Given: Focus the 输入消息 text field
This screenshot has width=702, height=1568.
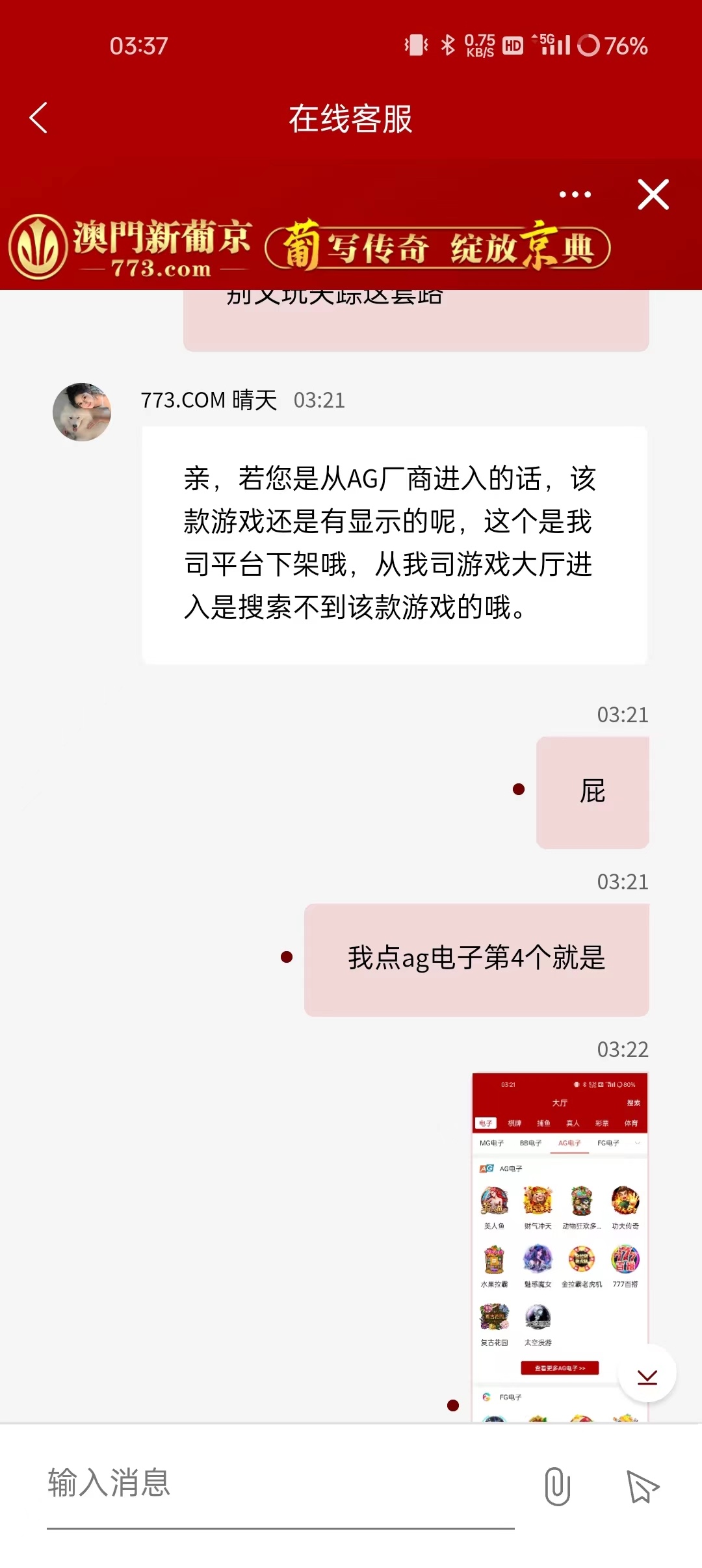Looking at the screenshot, I should coord(279,1483).
